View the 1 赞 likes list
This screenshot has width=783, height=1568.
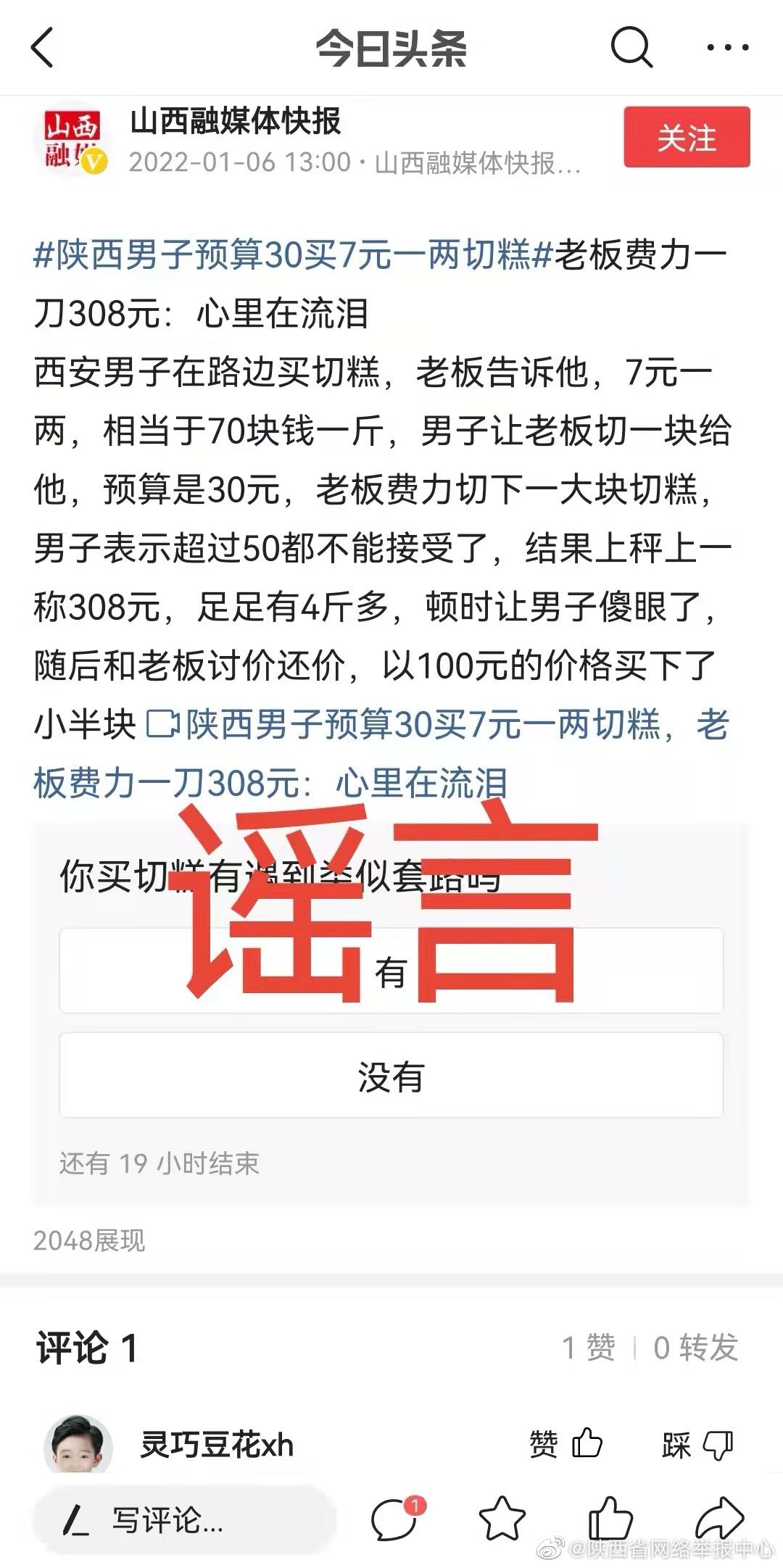[589, 1348]
